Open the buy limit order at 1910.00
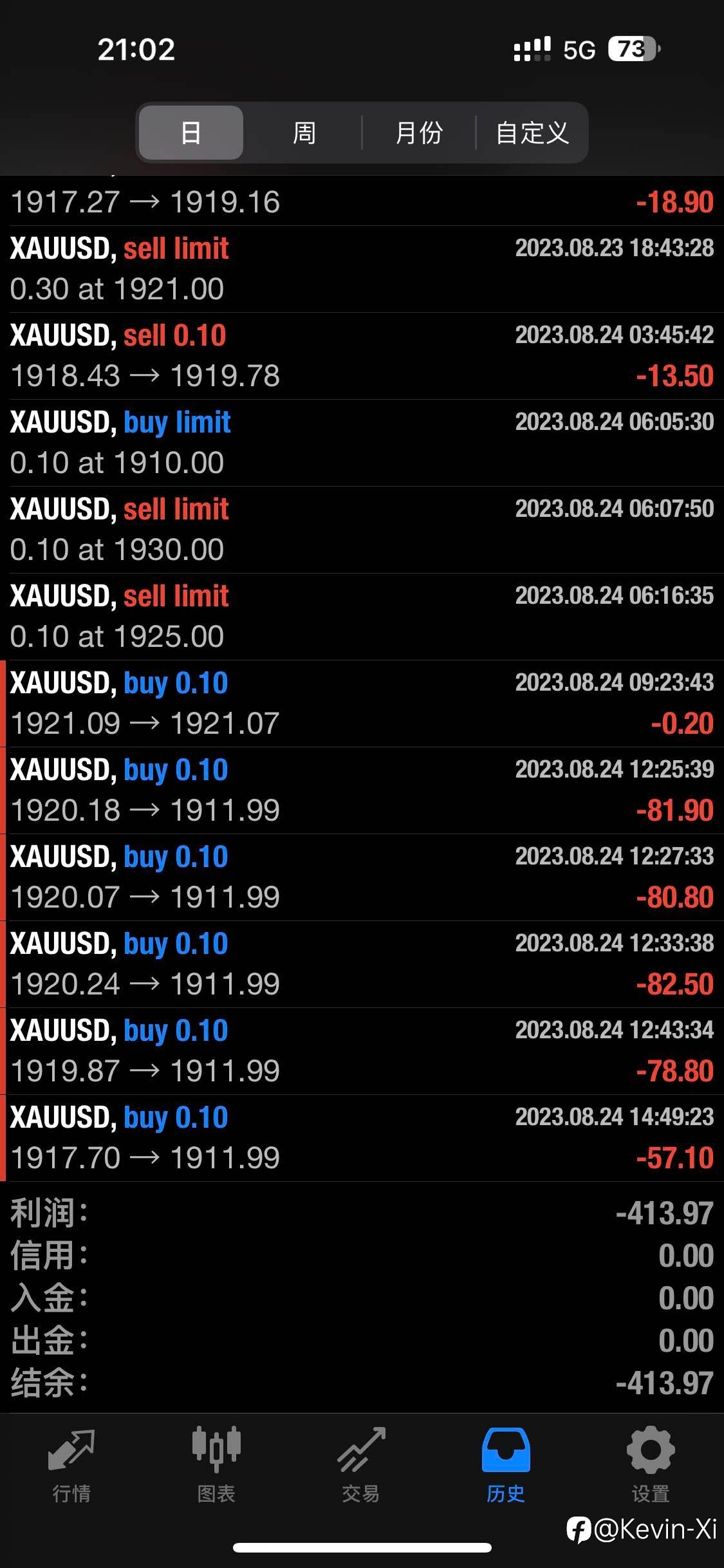The width and height of the screenshot is (724, 1568). pos(362,443)
